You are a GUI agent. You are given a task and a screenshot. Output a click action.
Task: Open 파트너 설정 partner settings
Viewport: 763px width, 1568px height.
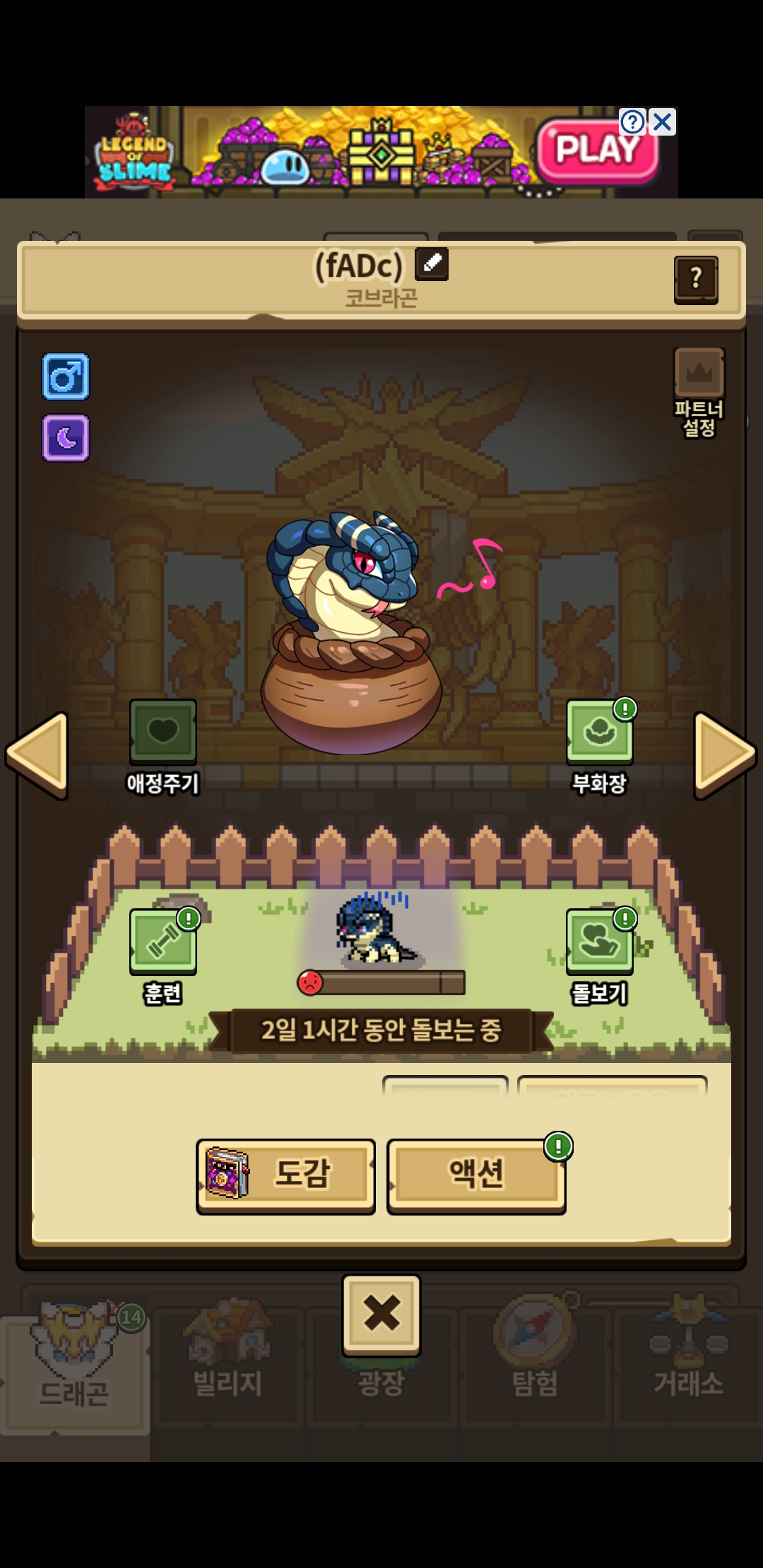click(699, 392)
